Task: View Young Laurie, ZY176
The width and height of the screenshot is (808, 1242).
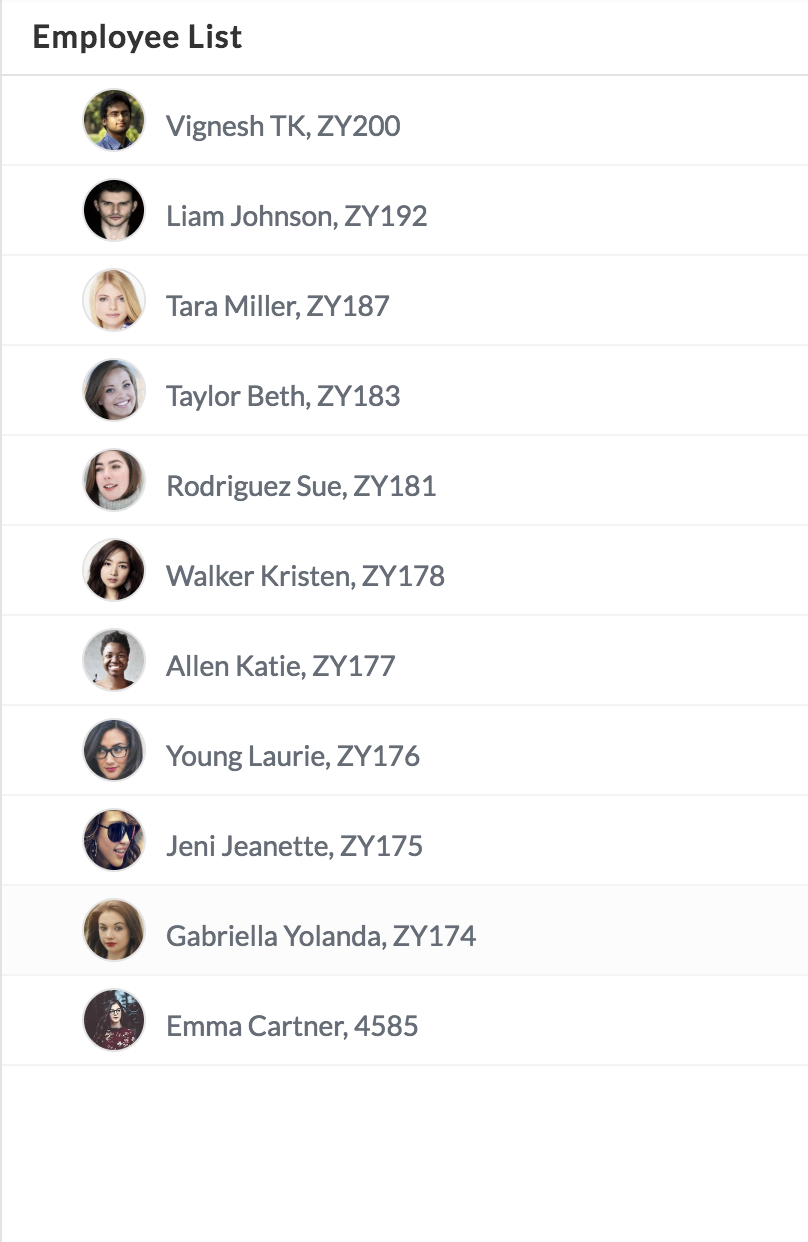Action: click(x=292, y=756)
